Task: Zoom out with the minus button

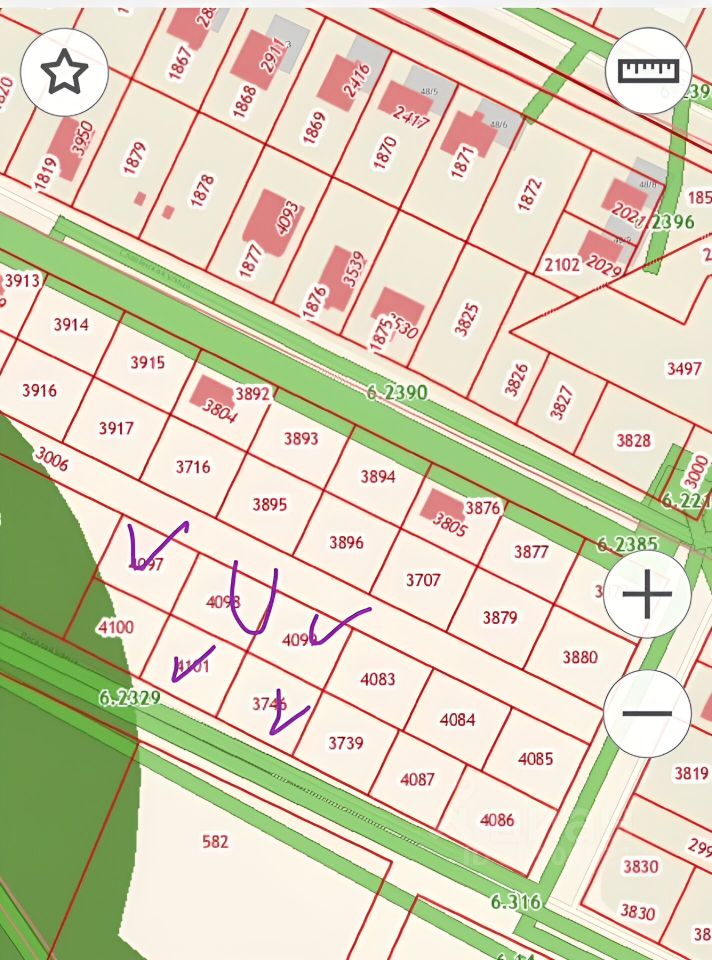Action: click(647, 713)
